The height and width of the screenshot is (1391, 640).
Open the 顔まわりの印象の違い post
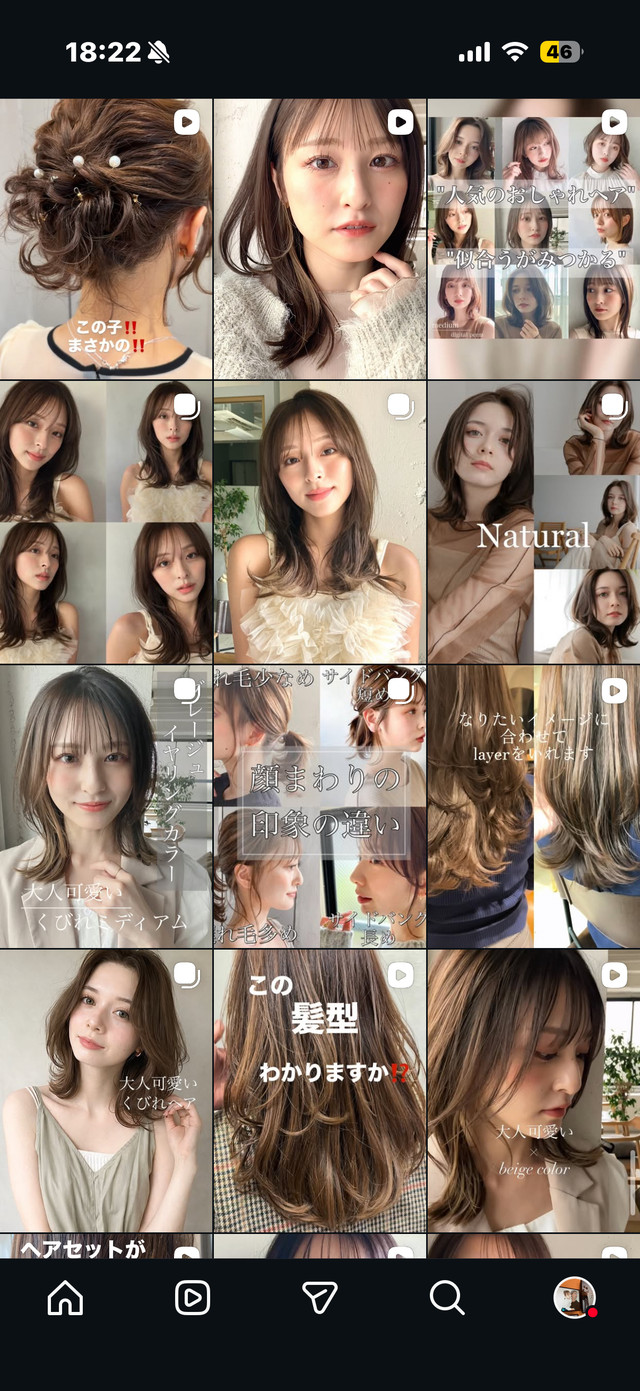point(320,806)
